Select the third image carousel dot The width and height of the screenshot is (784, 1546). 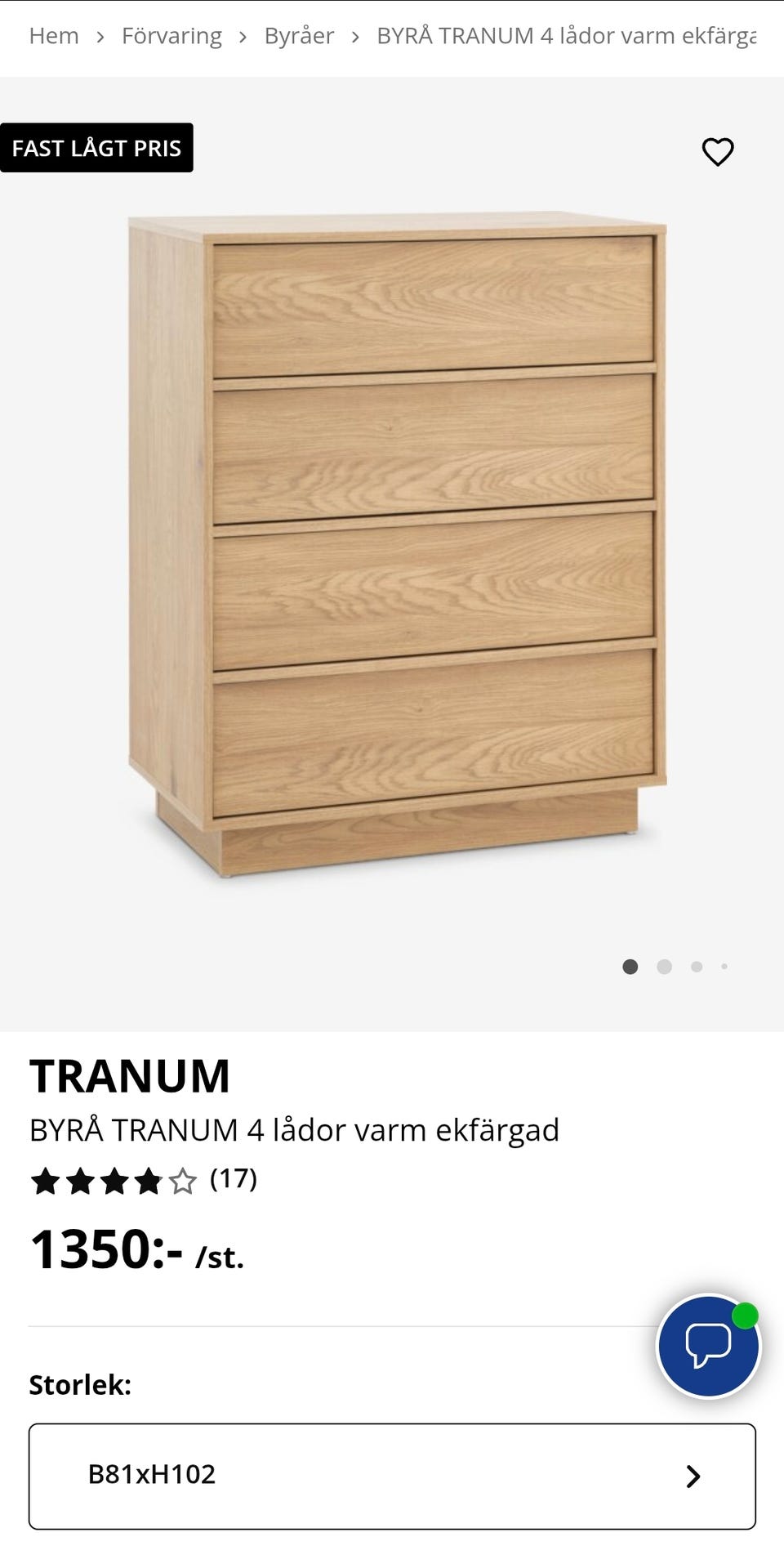click(696, 964)
